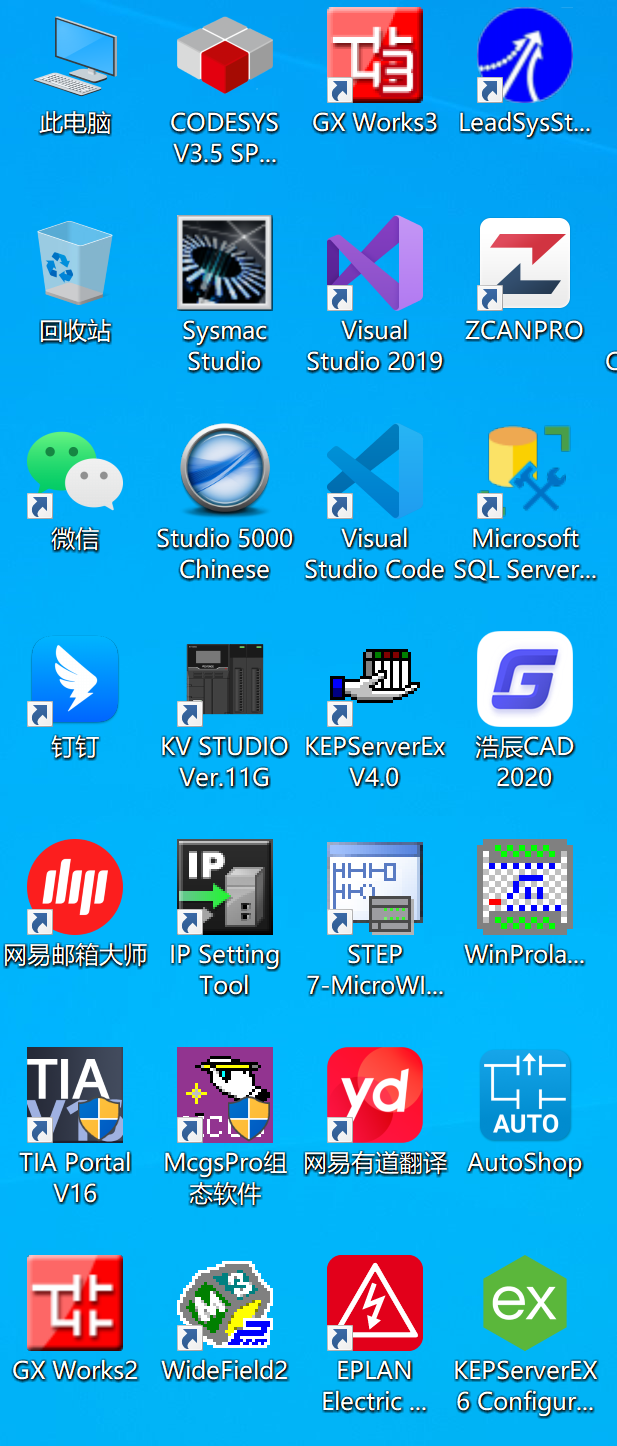
Task: Launch 钉钉 DingTalk
Action: coord(74,680)
